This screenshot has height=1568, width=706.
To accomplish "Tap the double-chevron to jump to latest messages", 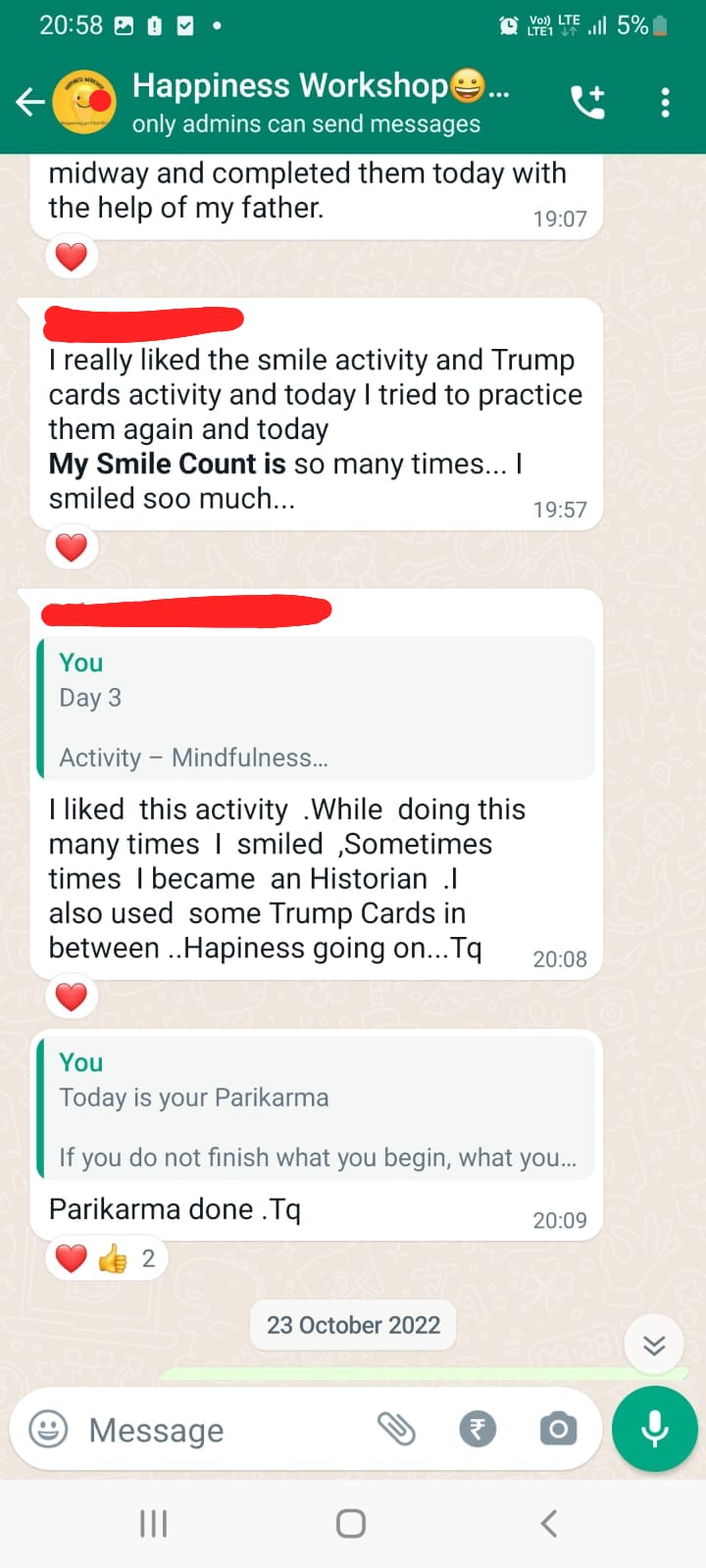I will click(x=654, y=1345).
